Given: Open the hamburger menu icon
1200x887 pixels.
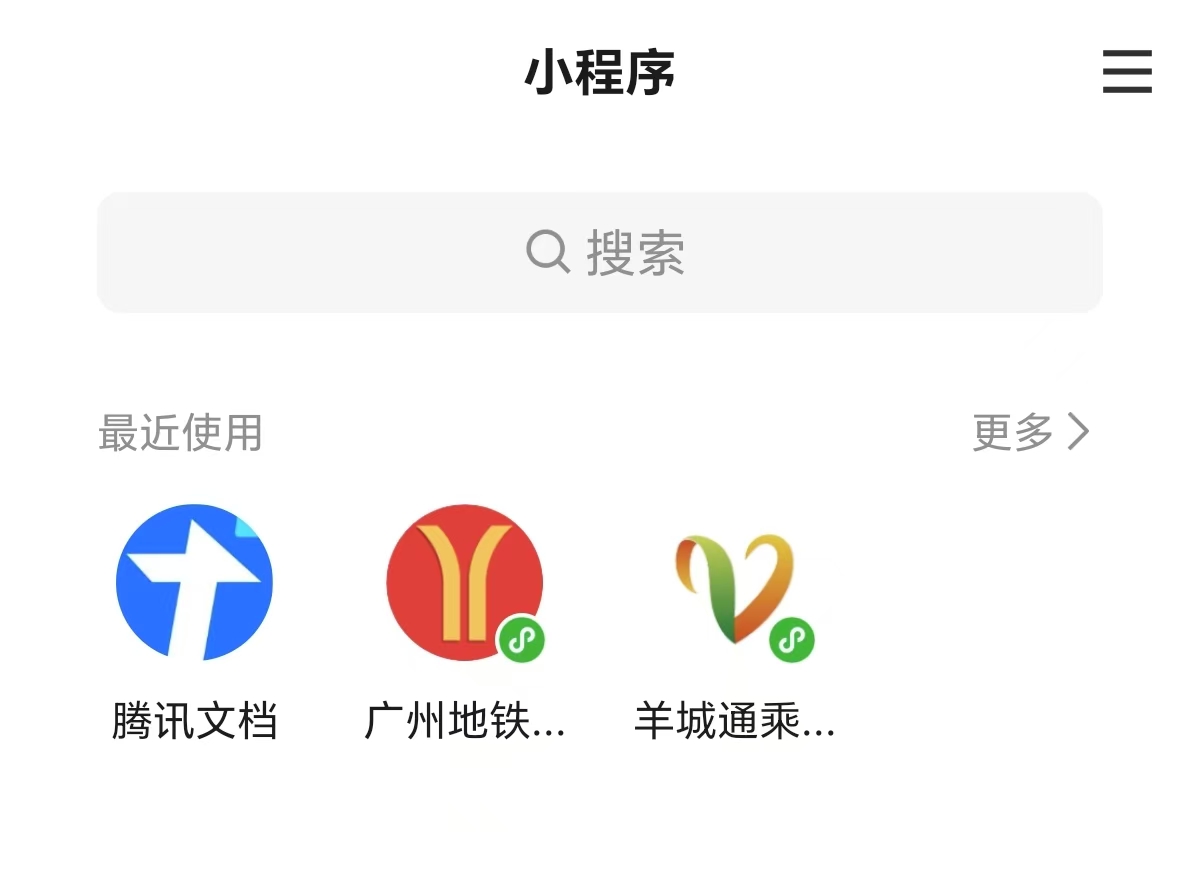Looking at the screenshot, I should pos(1127,72).
